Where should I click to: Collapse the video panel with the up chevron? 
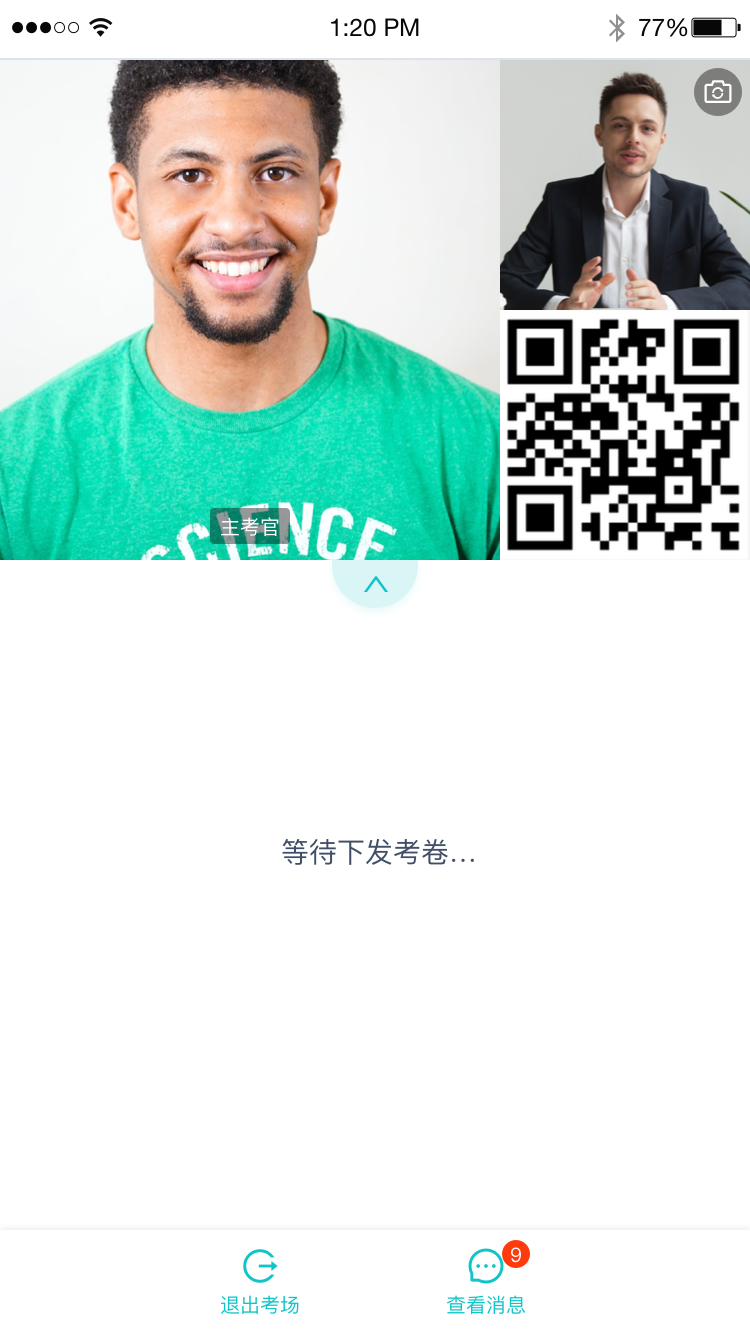[375, 584]
